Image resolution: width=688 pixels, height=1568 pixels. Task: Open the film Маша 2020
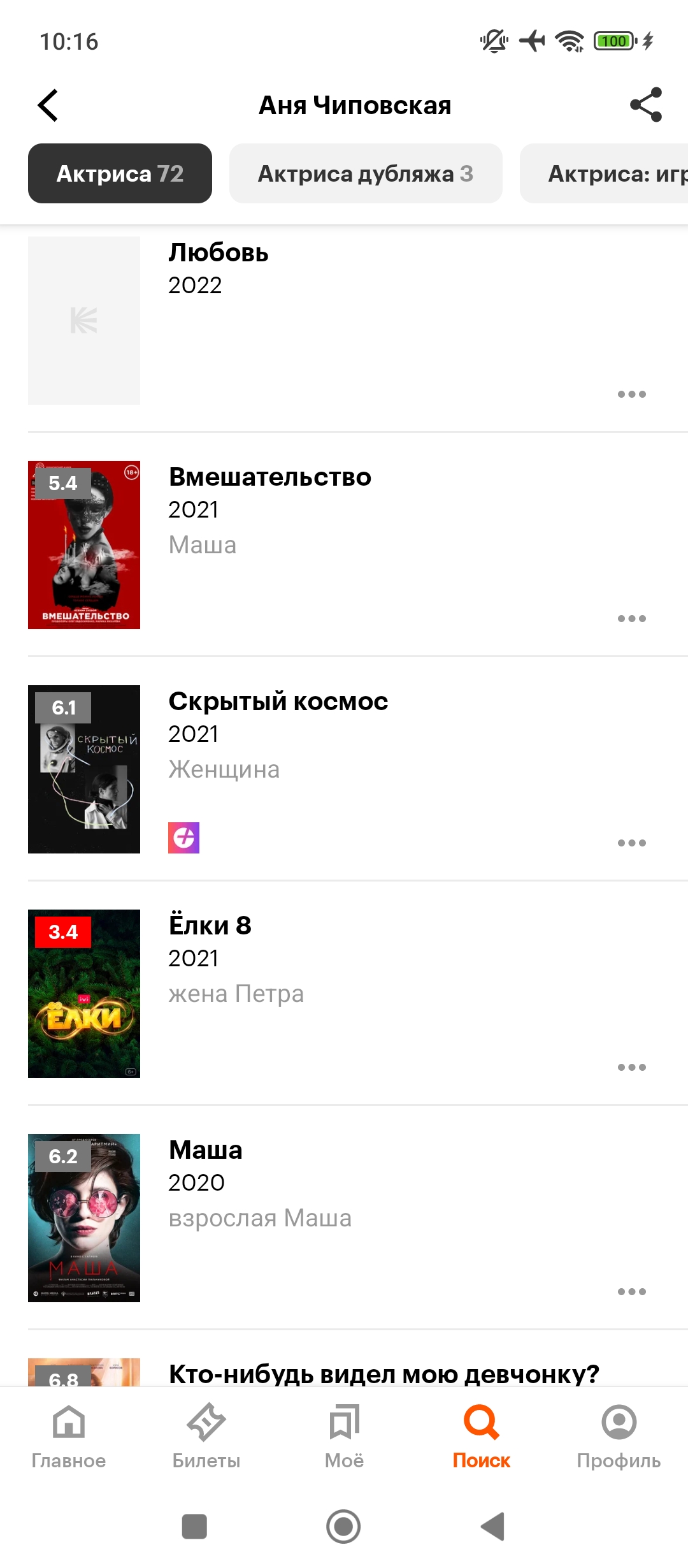[x=205, y=1151]
